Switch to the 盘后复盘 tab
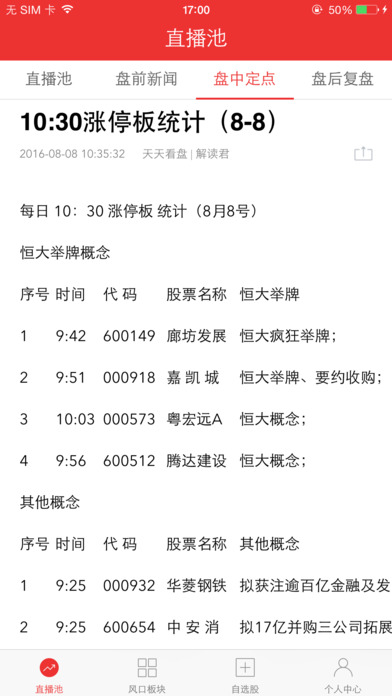392x696 pixels. pyautogui.click(x=343, y=79)
